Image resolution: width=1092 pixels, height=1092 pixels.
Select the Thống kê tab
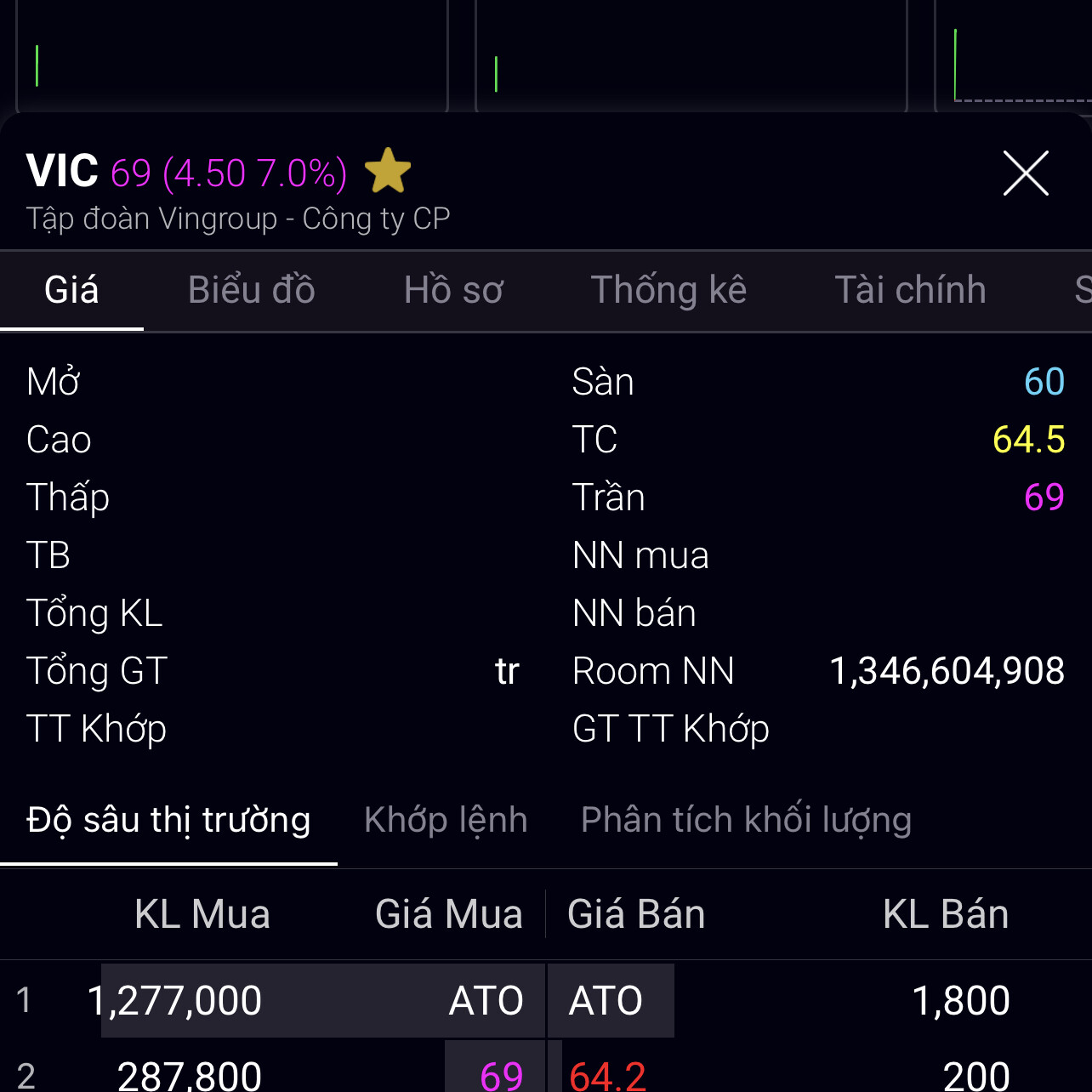coord(668,290)
